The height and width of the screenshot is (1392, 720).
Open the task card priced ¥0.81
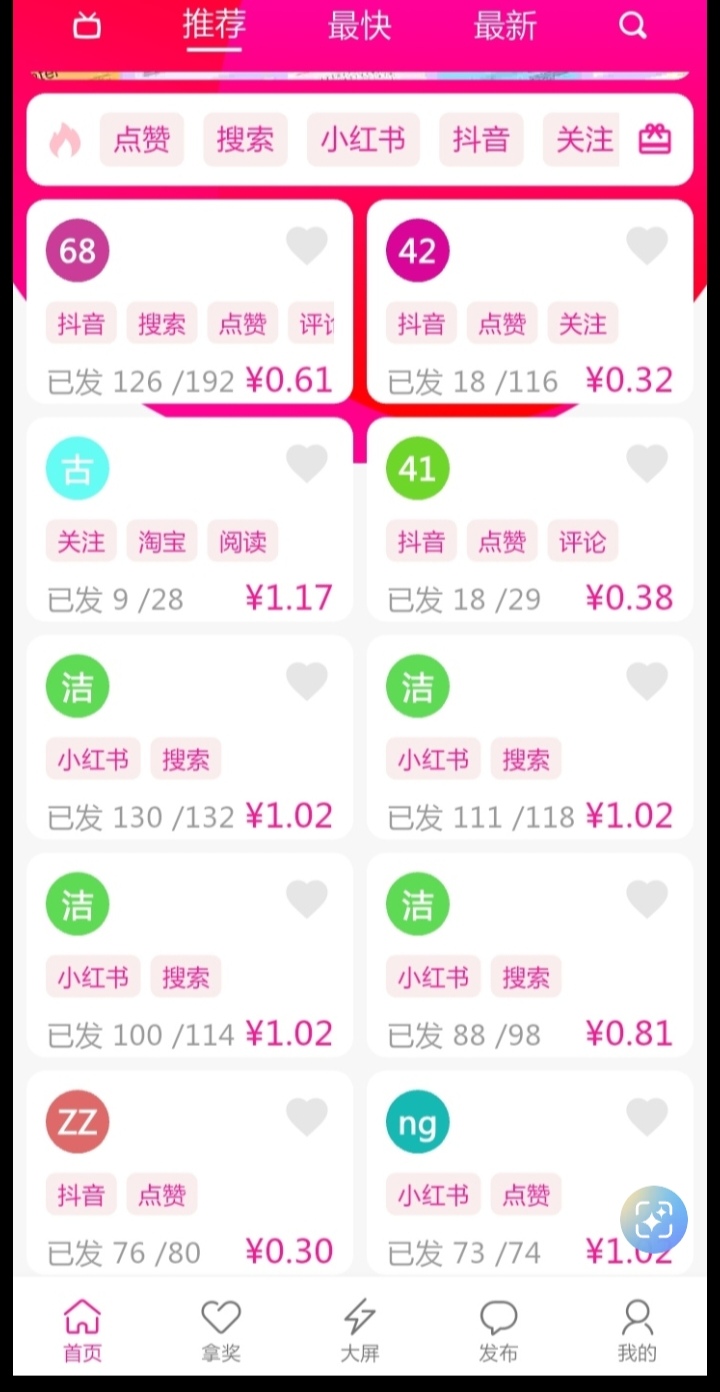530,956
